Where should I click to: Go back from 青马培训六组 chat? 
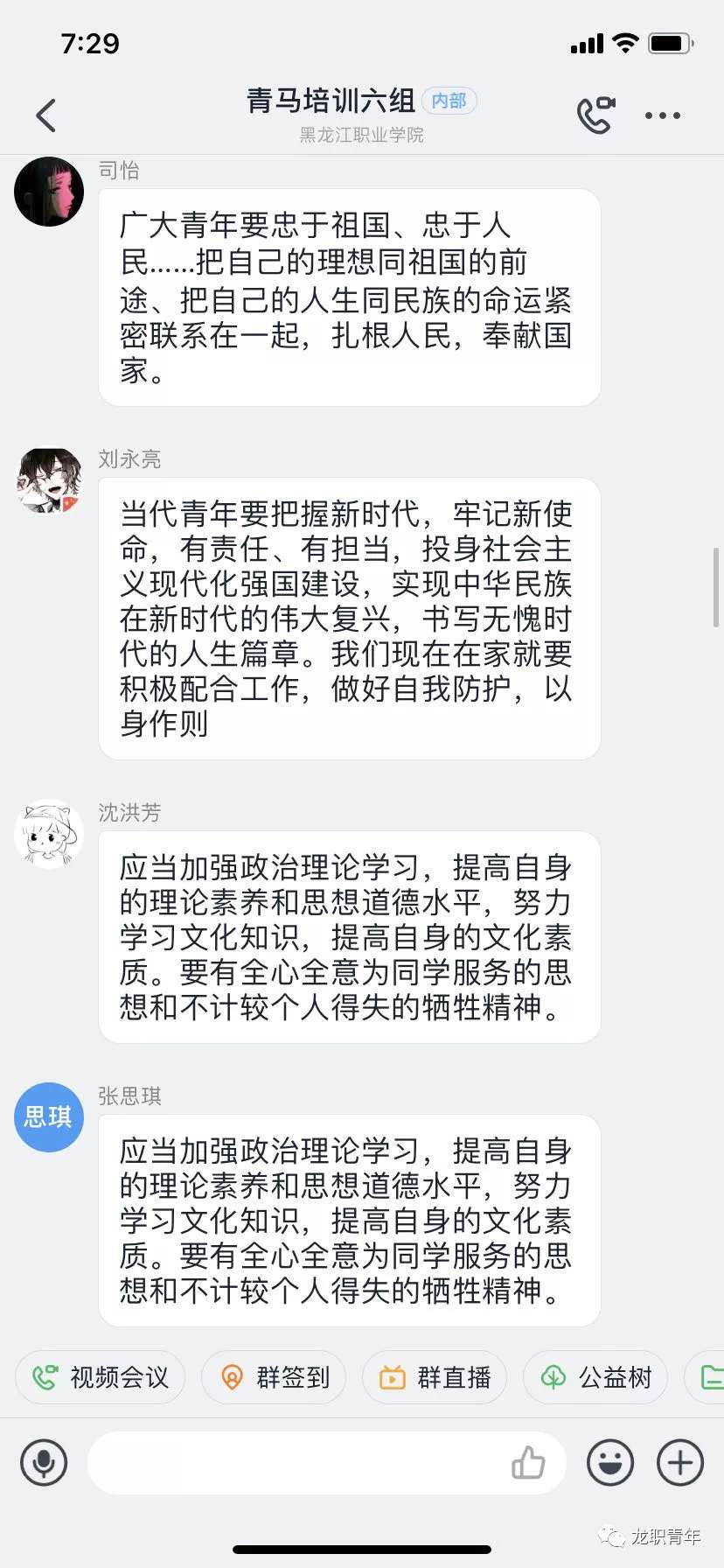pos(46,115)
